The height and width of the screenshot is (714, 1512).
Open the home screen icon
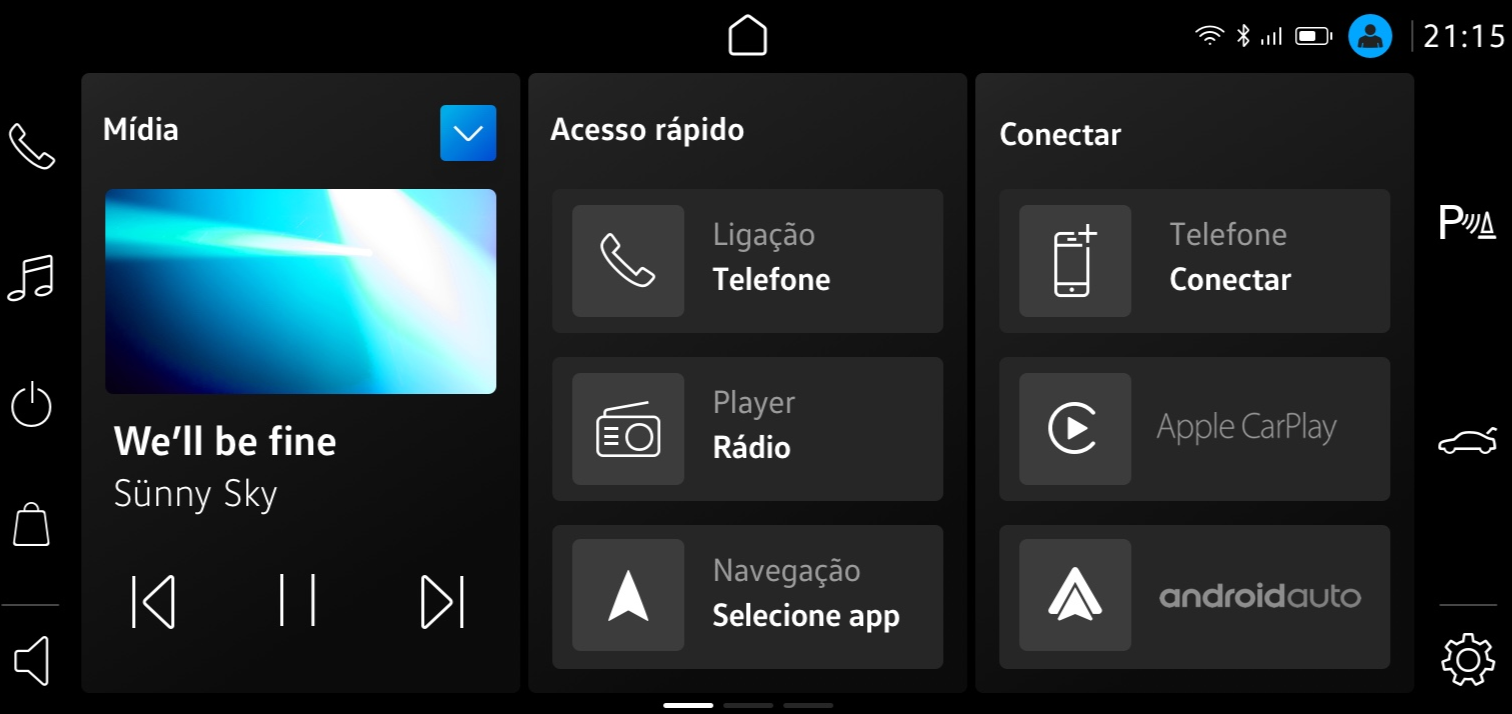(748, 36)
